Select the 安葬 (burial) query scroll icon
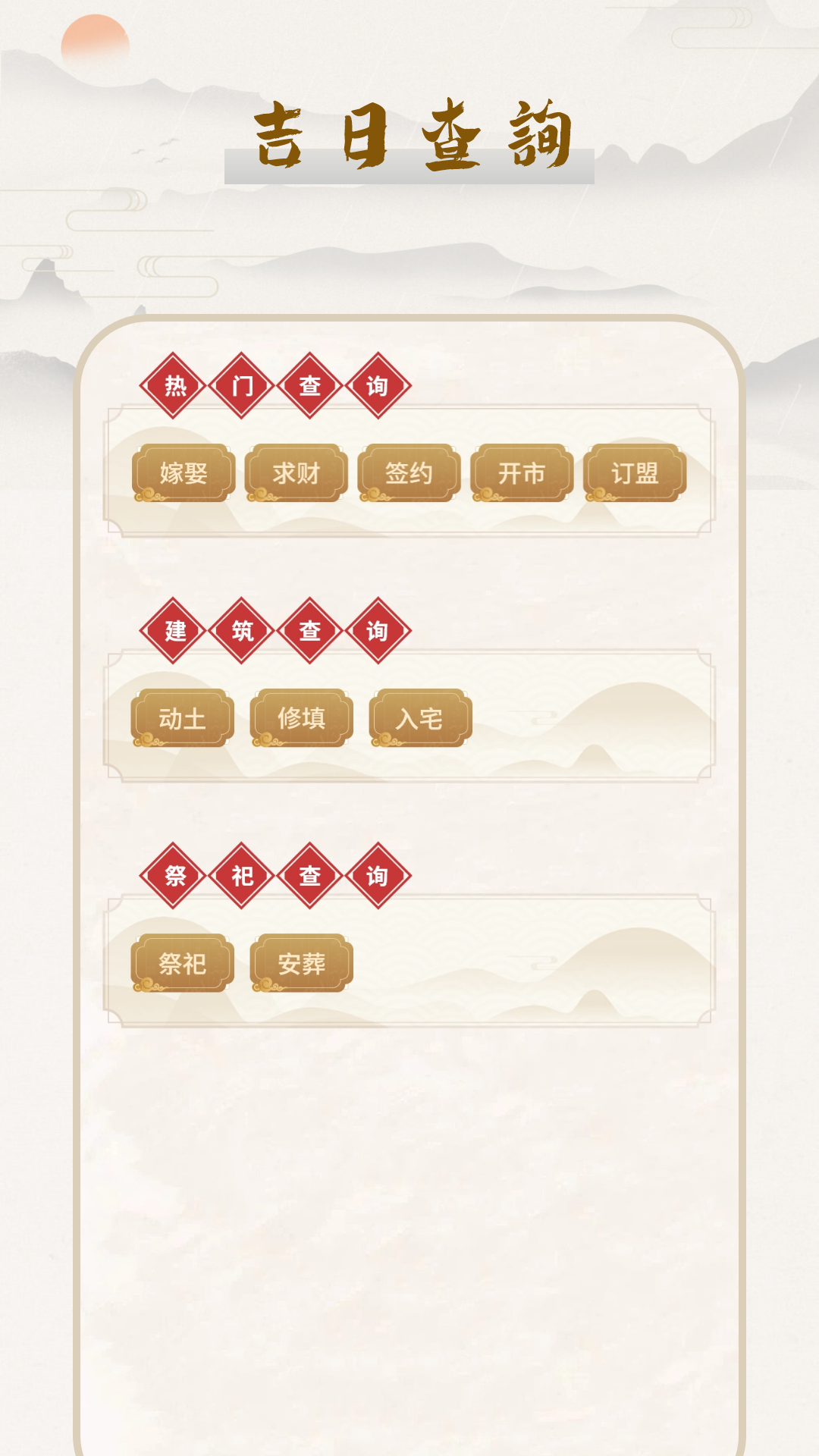 pyautogui.click(x=301, y=963)
